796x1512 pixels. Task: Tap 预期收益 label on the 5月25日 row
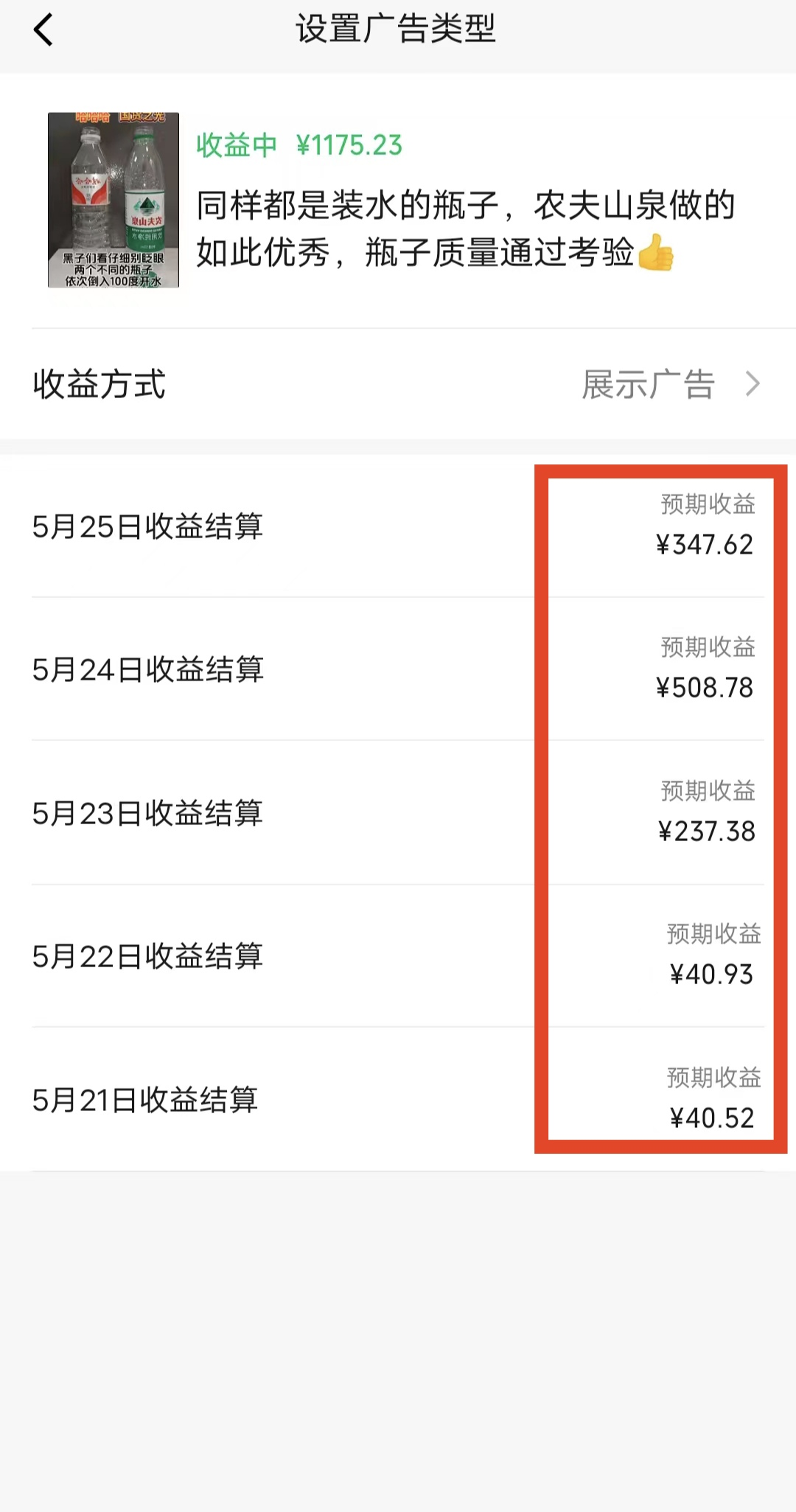point(709,506)
